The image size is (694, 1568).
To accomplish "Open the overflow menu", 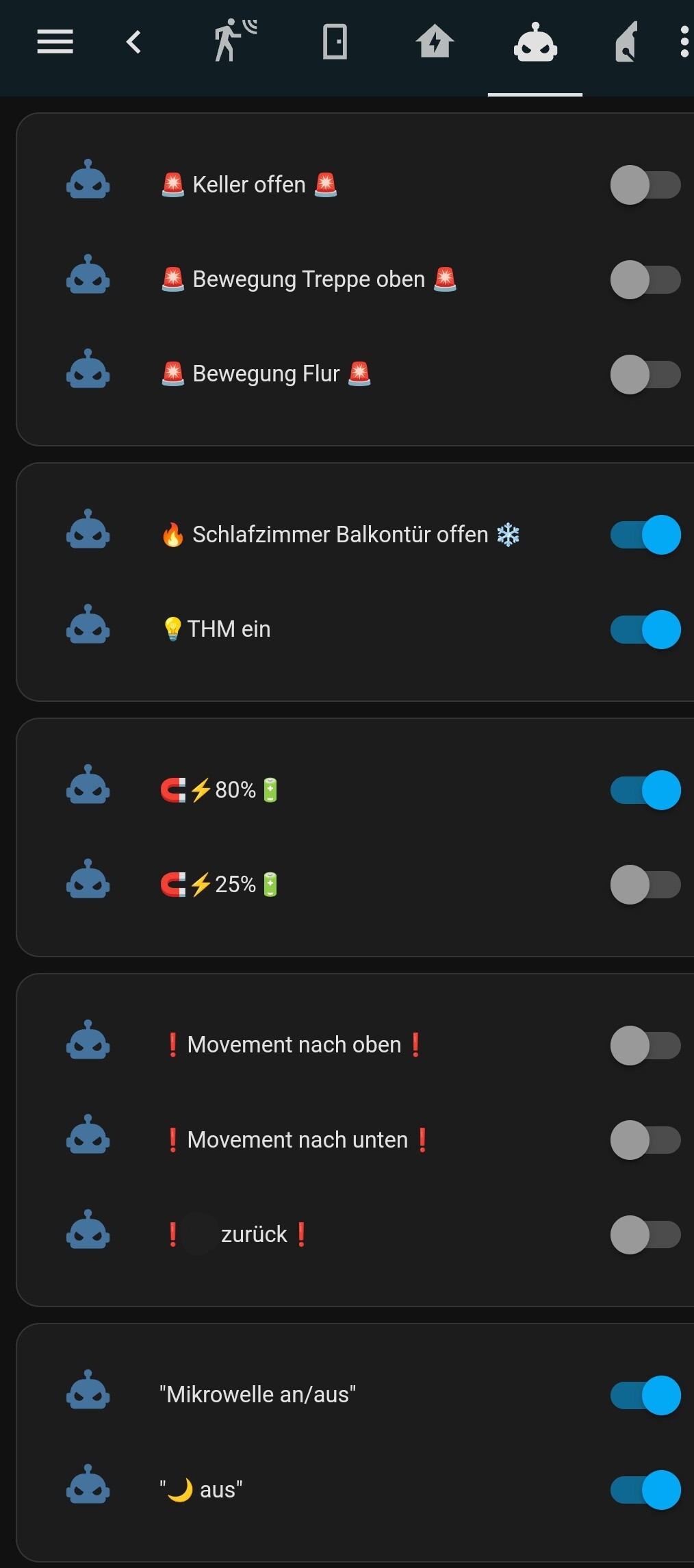I will click(x=684, y=42).
